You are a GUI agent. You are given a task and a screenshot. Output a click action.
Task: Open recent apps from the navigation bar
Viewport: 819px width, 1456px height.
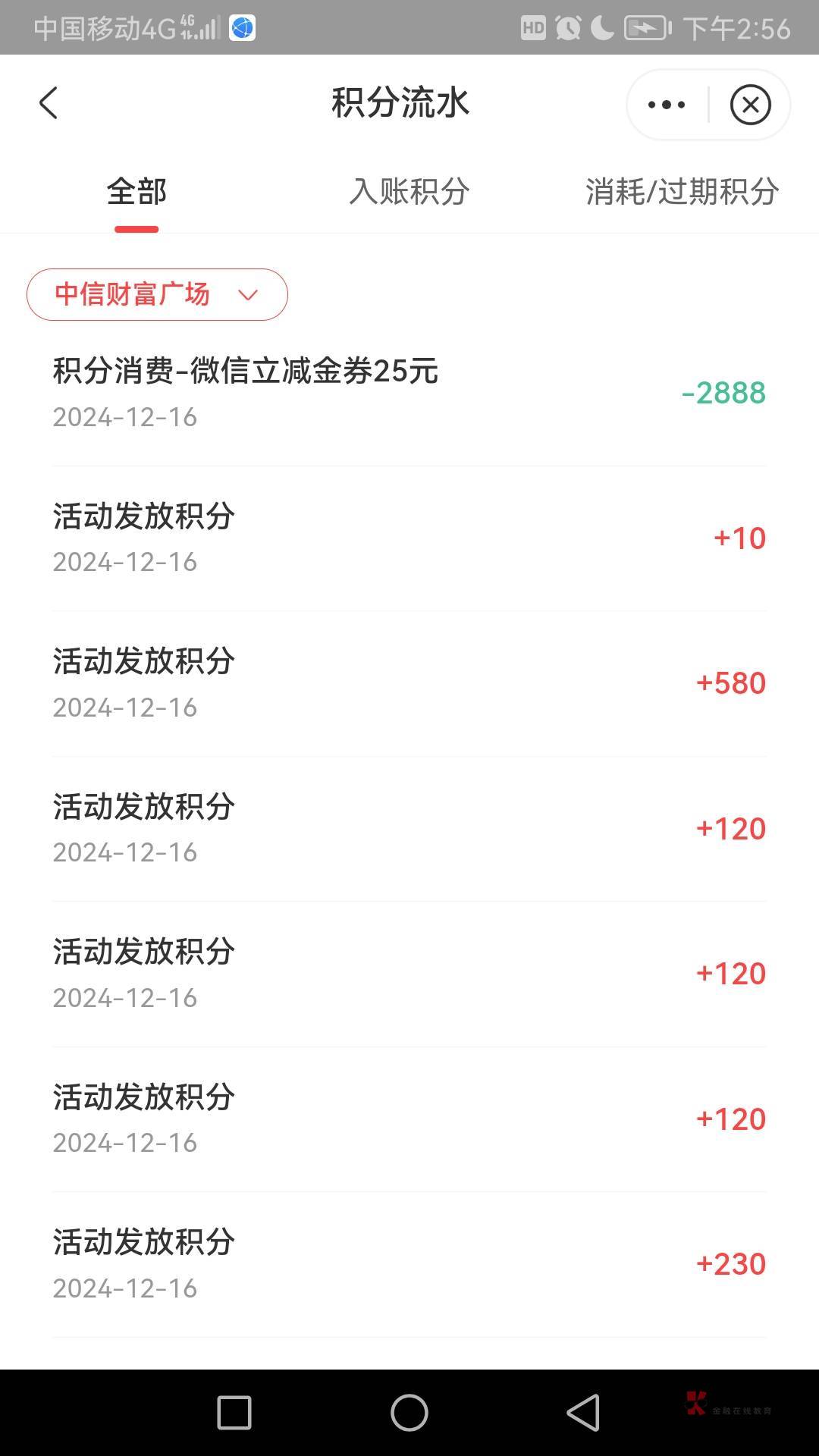click(234, 1413)
